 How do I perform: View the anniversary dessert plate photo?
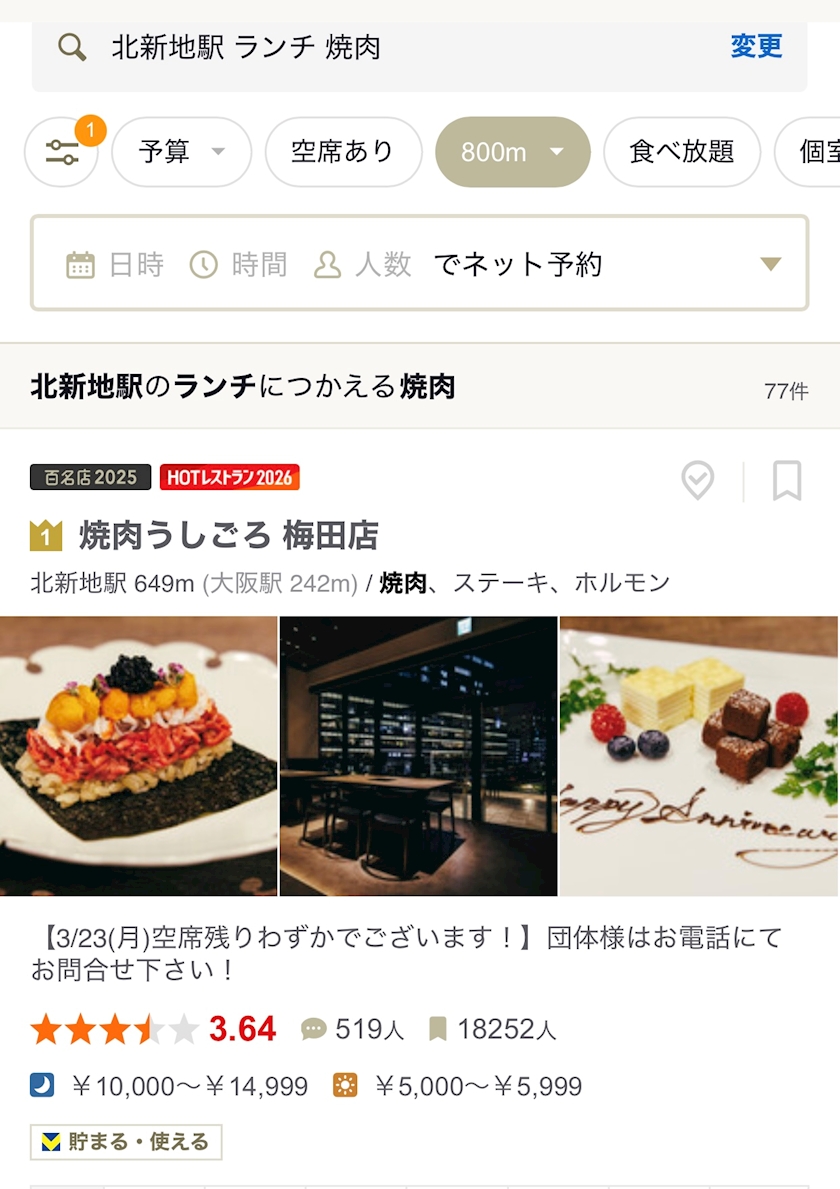pyautogui.click(x=699, y=756)
